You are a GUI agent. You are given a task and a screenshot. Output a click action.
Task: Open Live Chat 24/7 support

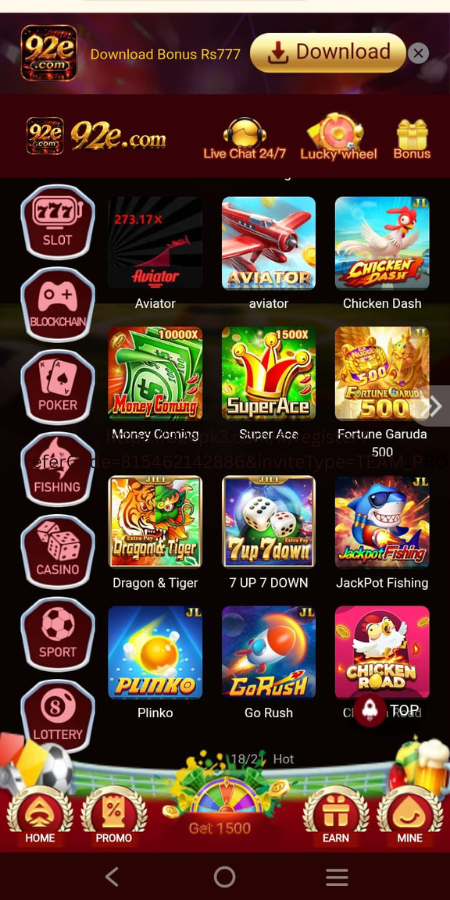tap(245, 138)
